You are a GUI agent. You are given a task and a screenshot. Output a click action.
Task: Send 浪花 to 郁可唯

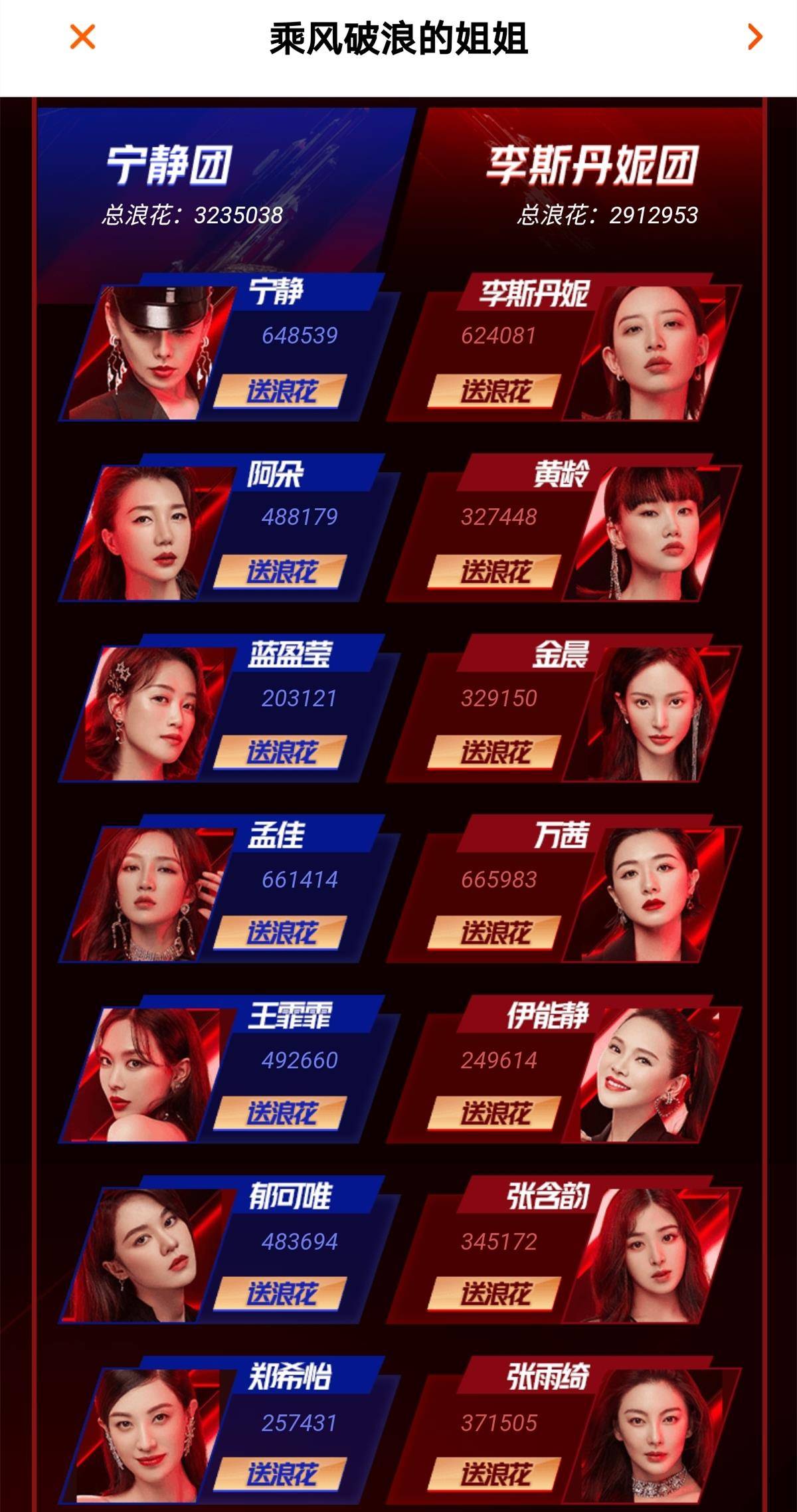[282, 1294]
